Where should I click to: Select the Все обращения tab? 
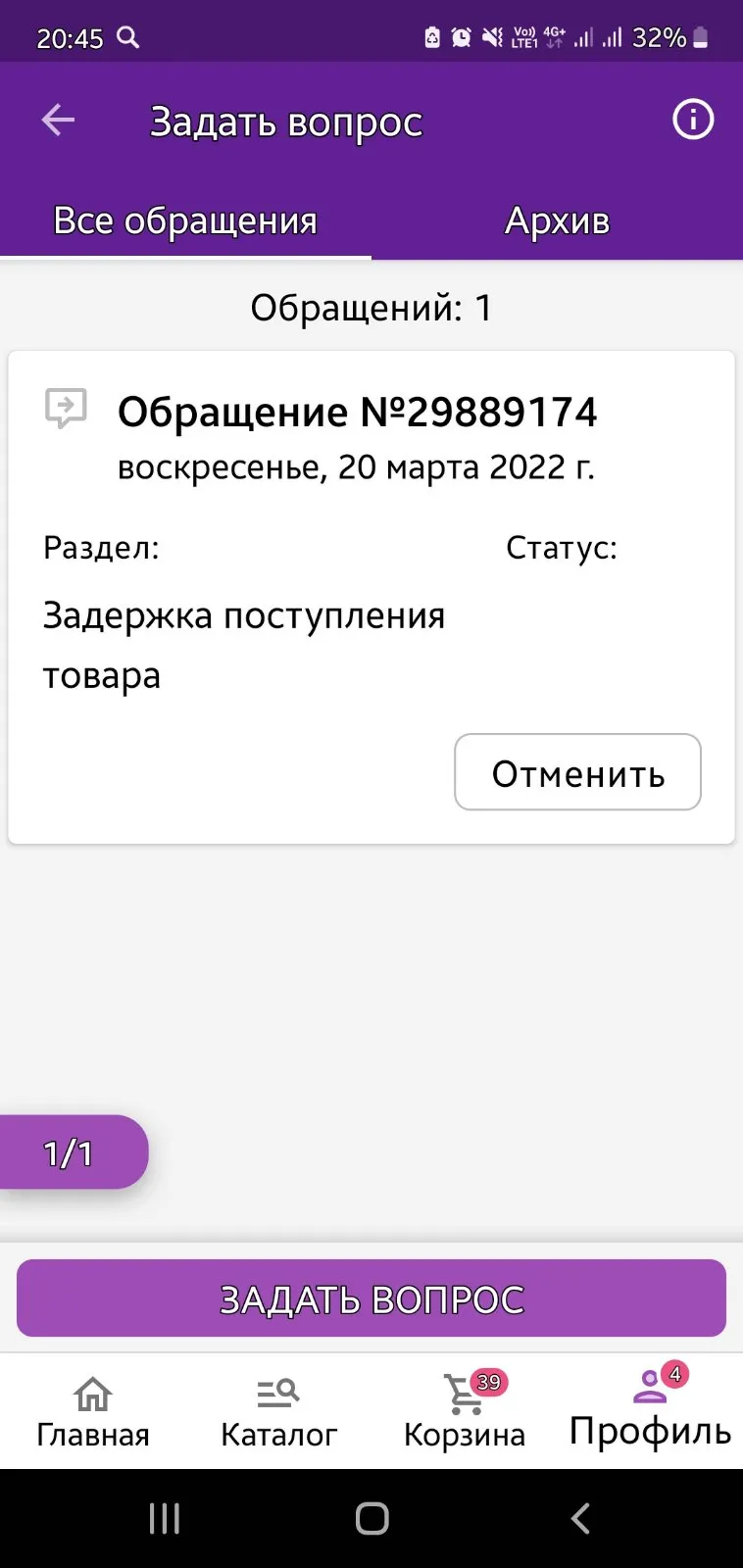click(185, 221)
